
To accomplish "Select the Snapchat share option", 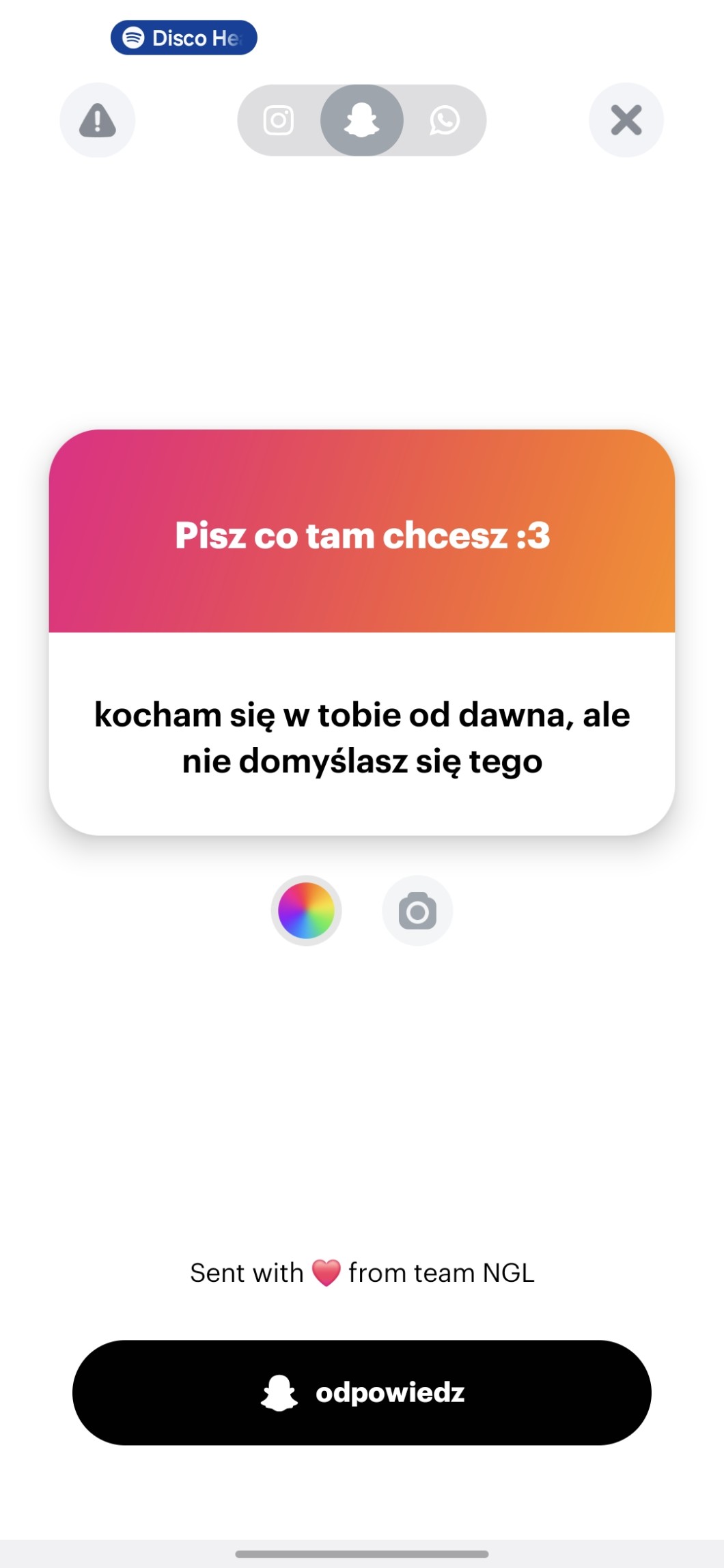I will [362, 121].
